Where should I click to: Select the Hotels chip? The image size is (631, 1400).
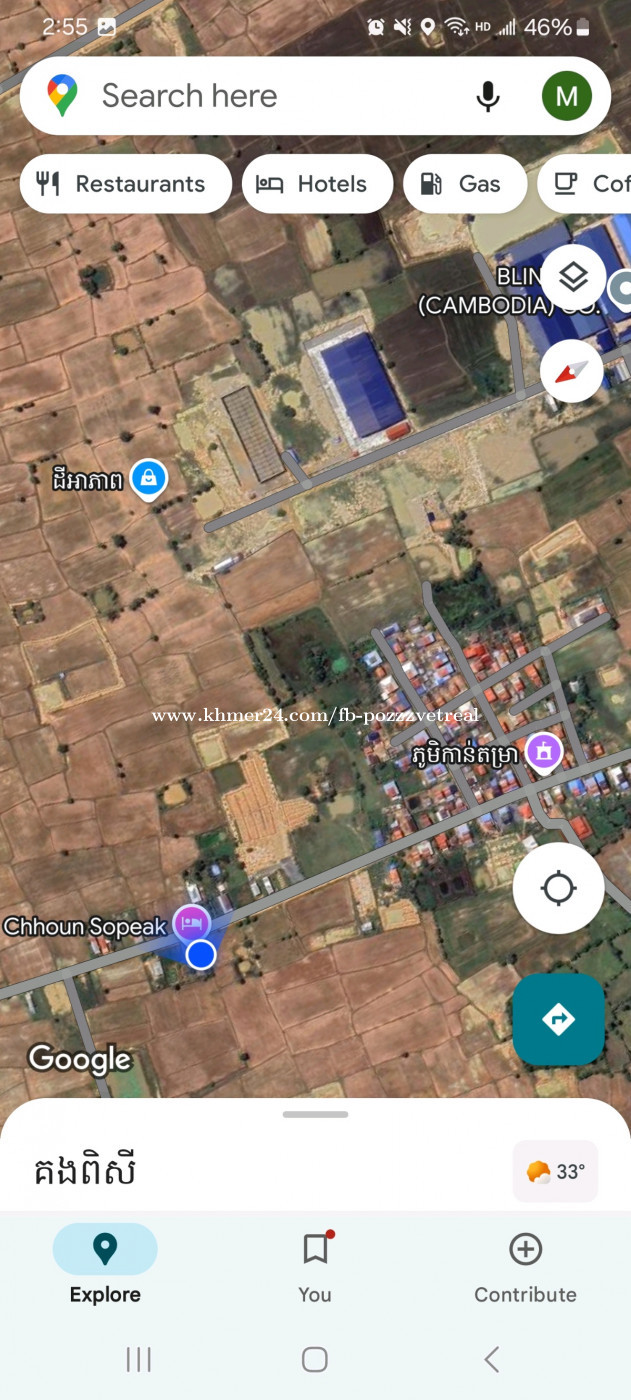317,184
